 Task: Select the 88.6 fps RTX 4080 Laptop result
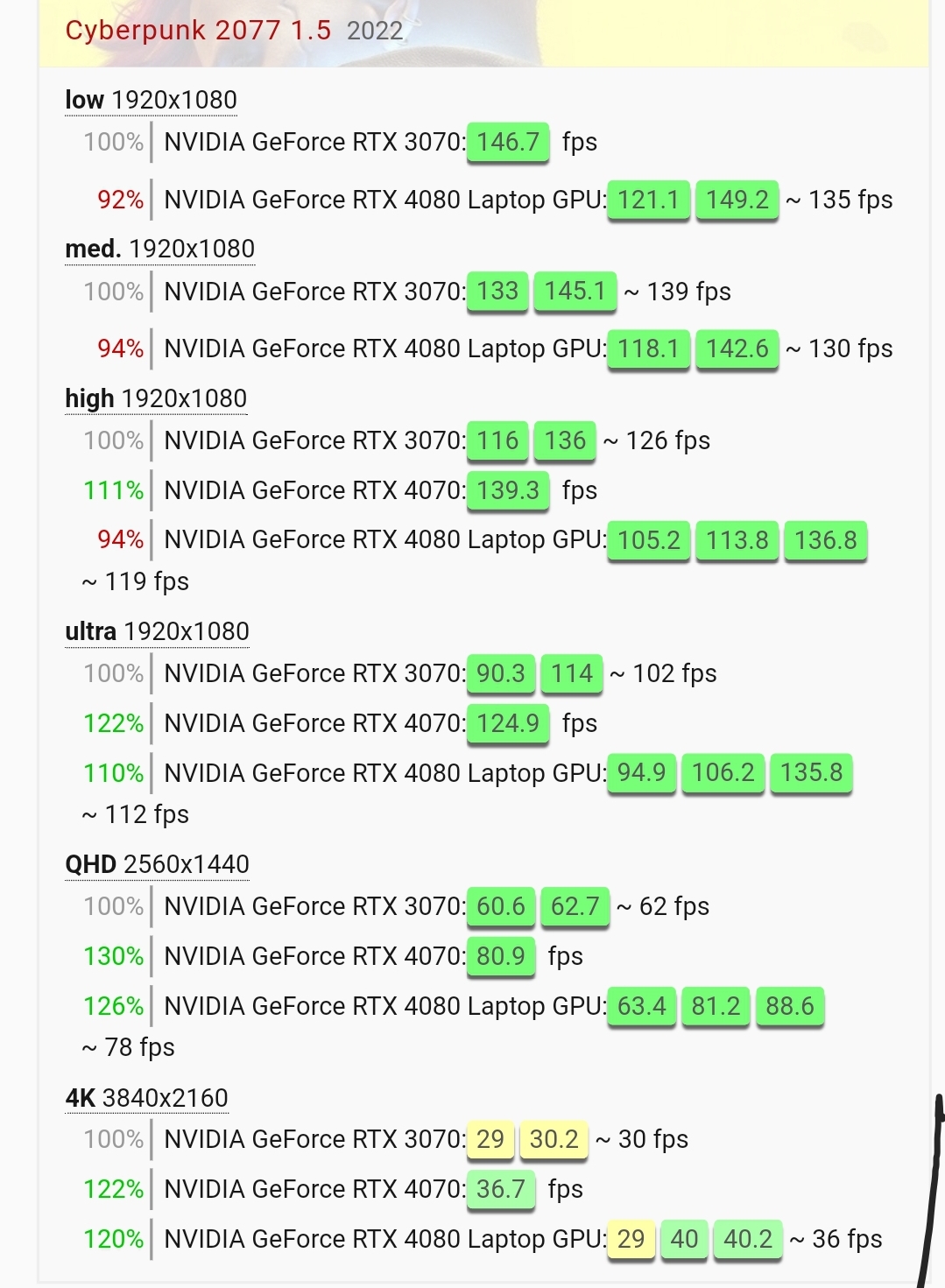(790, 1006)
